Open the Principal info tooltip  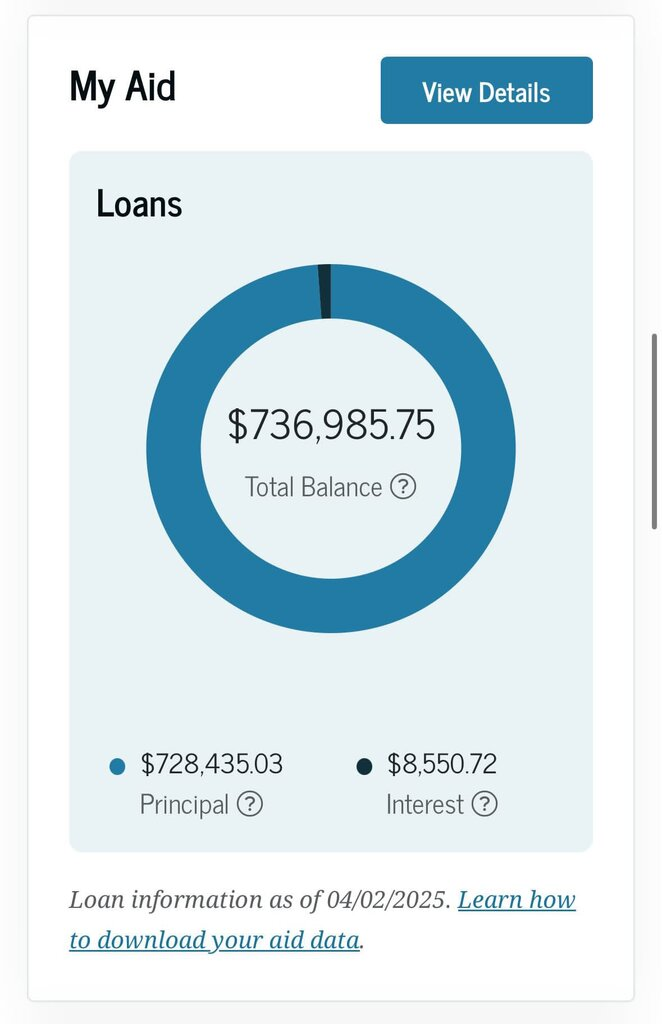pos(250,804)
